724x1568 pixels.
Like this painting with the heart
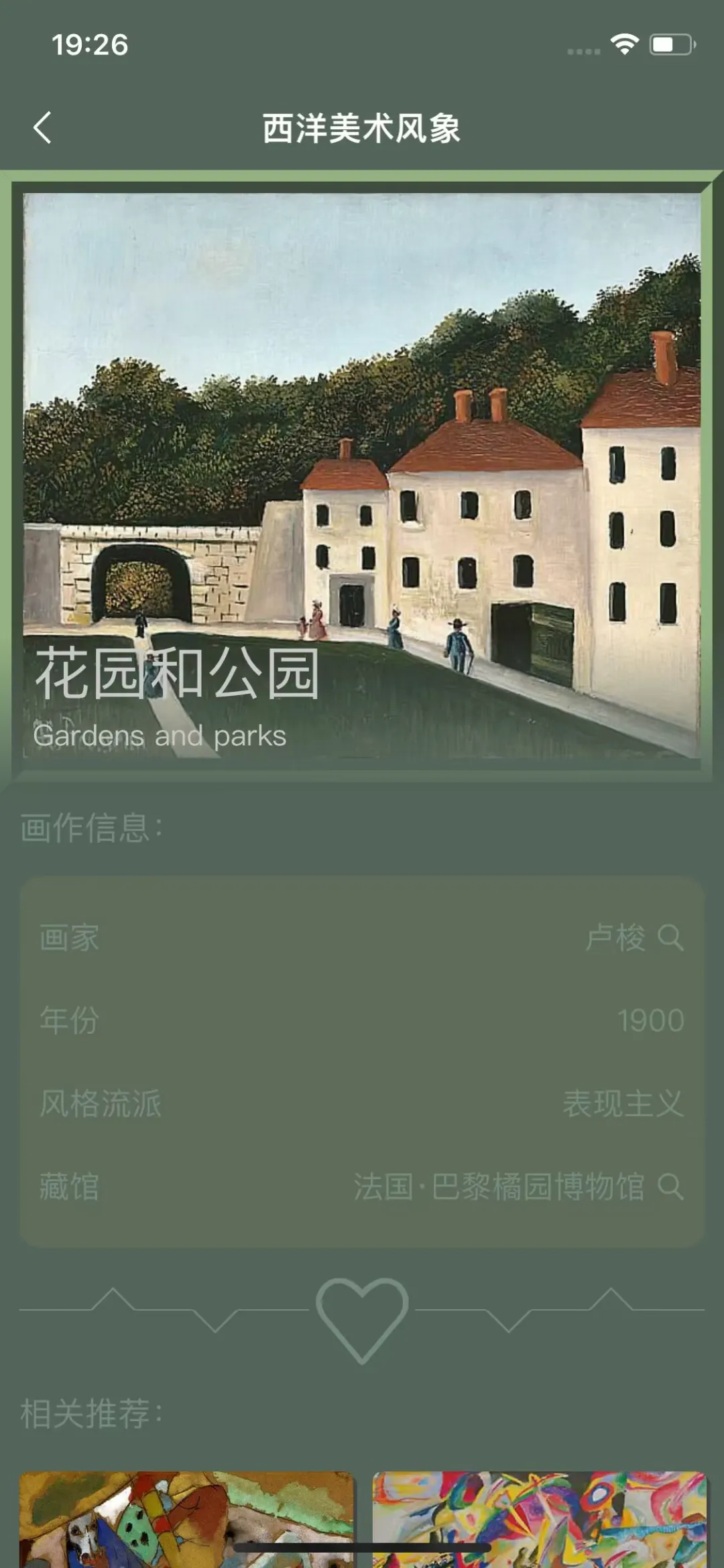point(362,1318)
